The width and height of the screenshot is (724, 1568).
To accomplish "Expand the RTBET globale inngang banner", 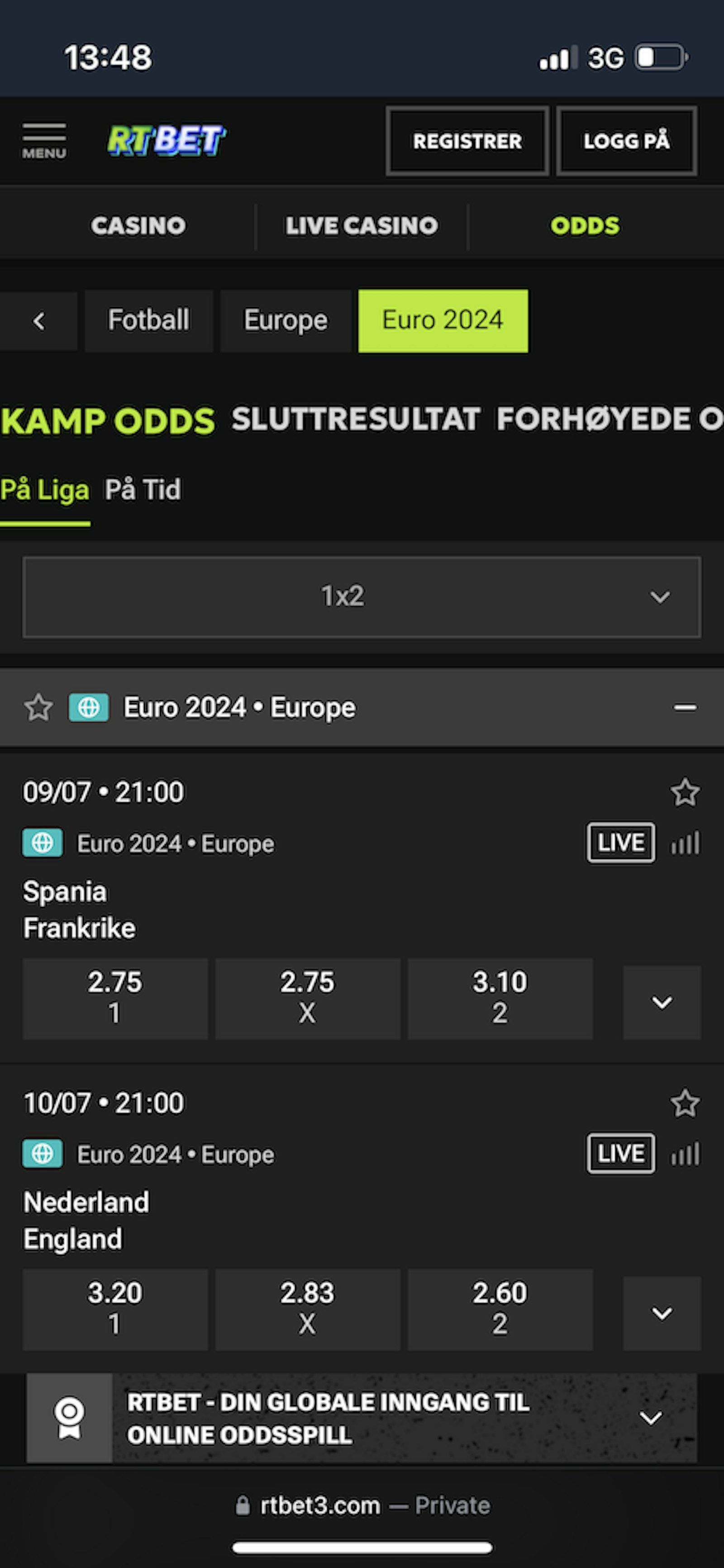I will (362, 1418).
